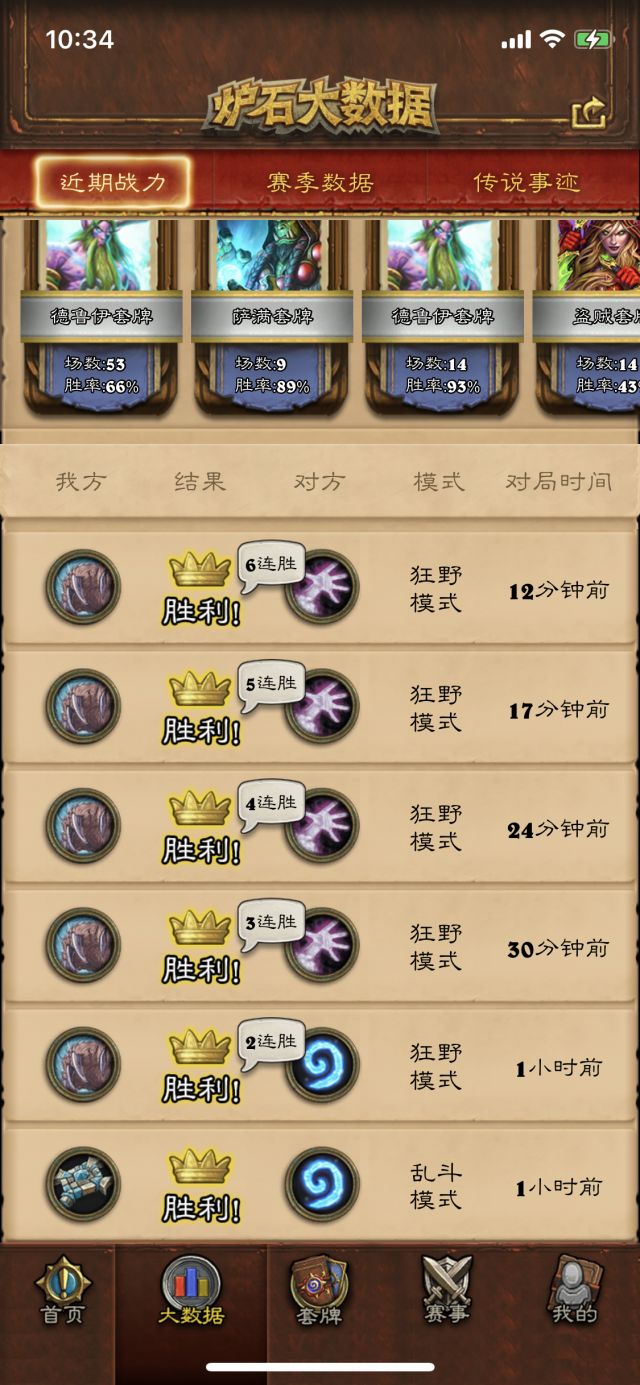Select the 近期战力 tab
This screenshot has width=640, height=1385.
(112, 183)
